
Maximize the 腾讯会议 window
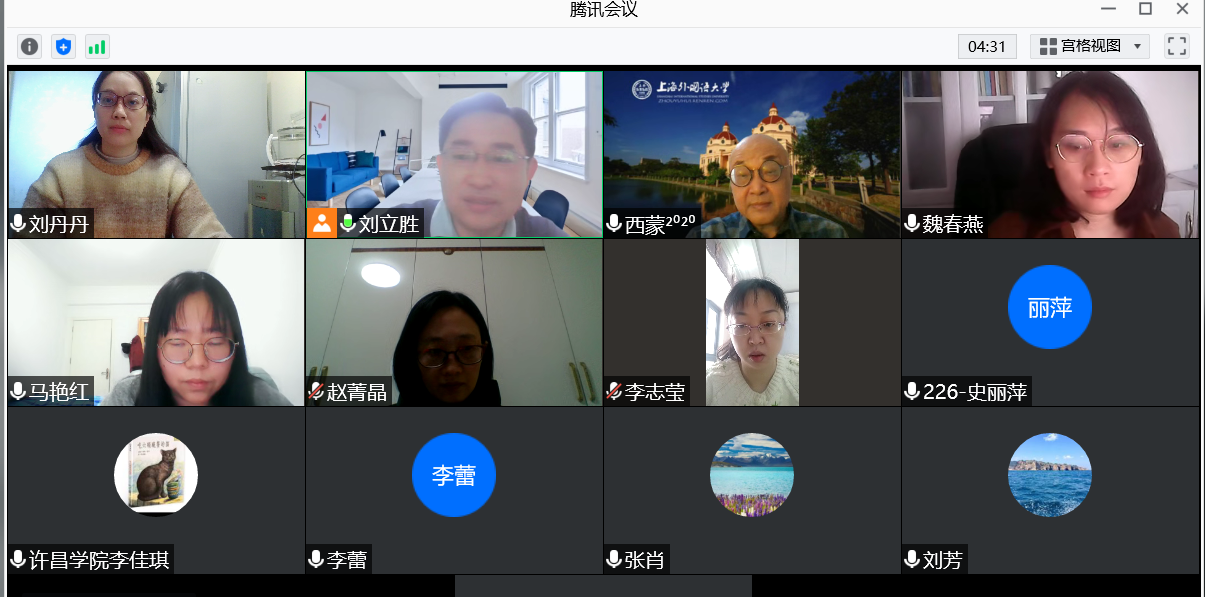pyautogui.click(x=1145, y=10)
